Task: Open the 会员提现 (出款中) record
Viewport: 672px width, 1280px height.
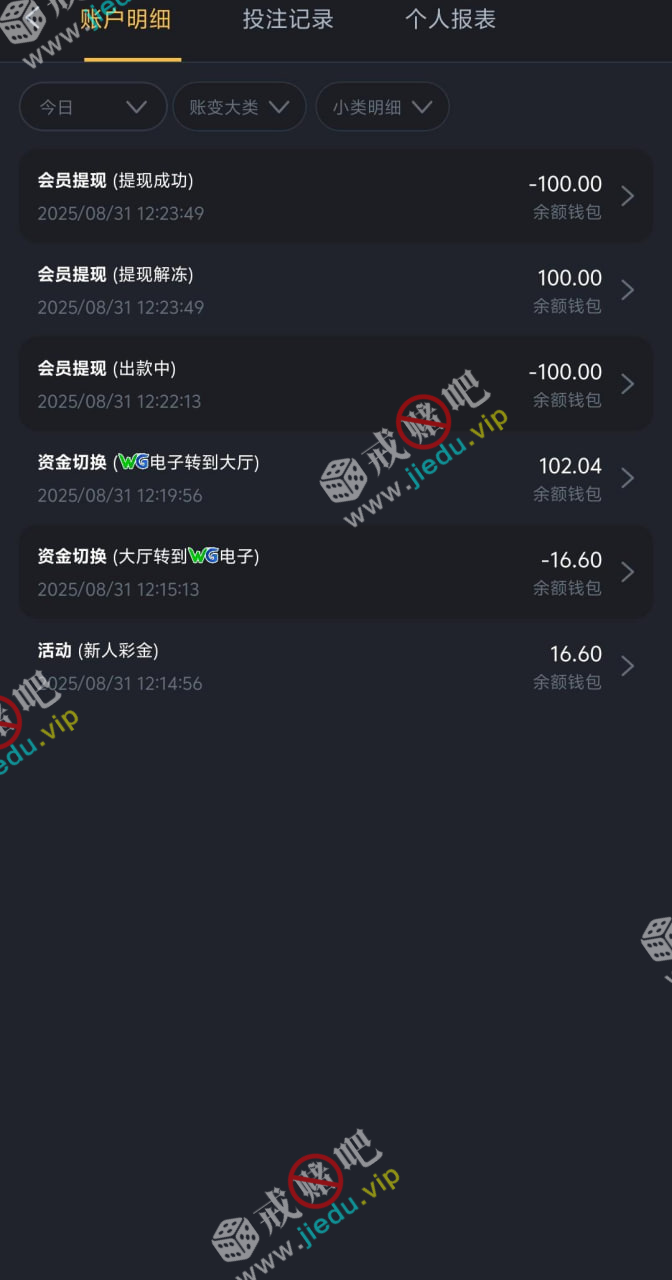Action: (336, 384)
